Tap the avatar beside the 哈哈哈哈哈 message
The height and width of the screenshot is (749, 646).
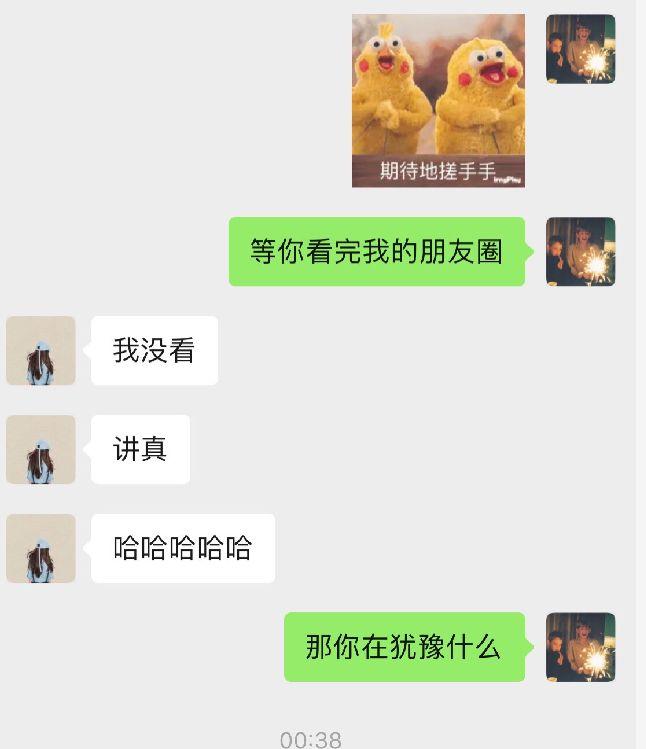[x=41, y=548]
